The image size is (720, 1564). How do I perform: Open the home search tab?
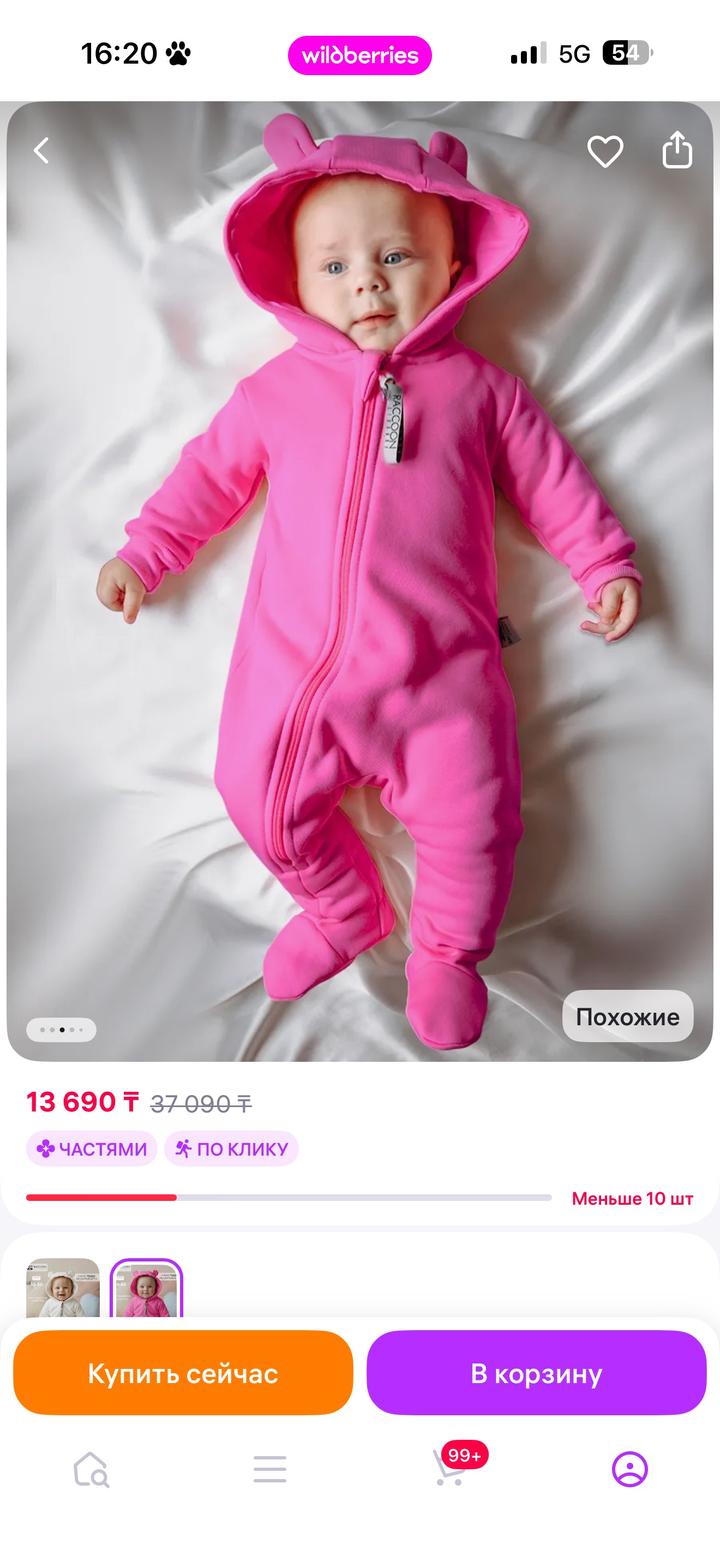tap(91, 1469)
